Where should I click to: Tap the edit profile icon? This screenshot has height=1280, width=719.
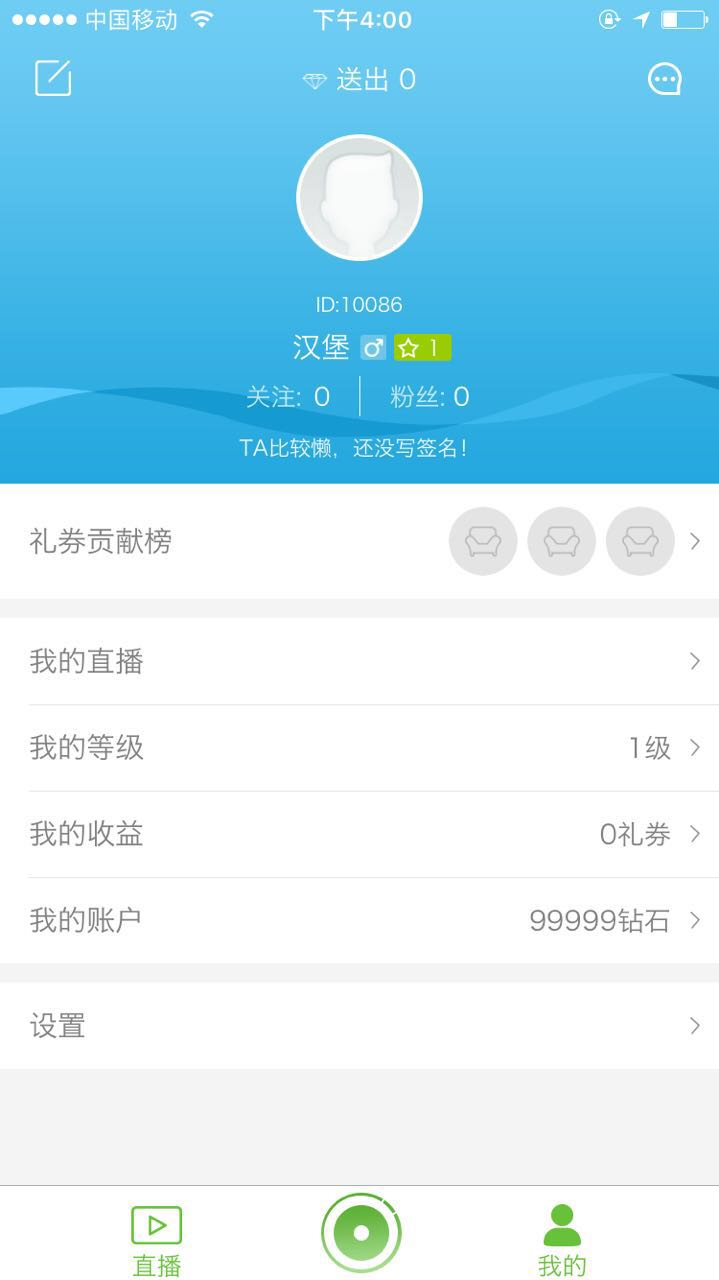[53, 78]
